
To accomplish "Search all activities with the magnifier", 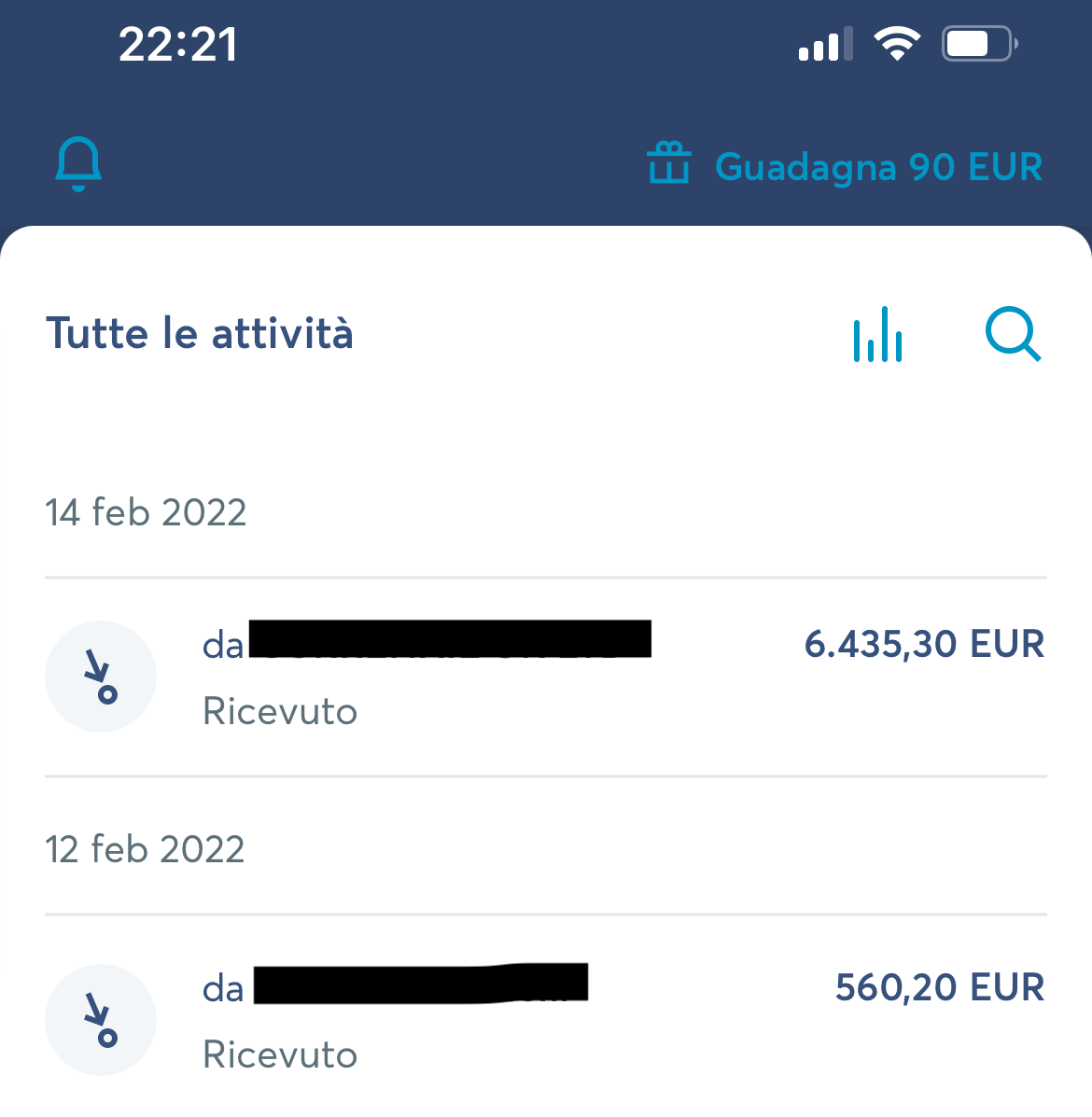I will point(1013,335).
